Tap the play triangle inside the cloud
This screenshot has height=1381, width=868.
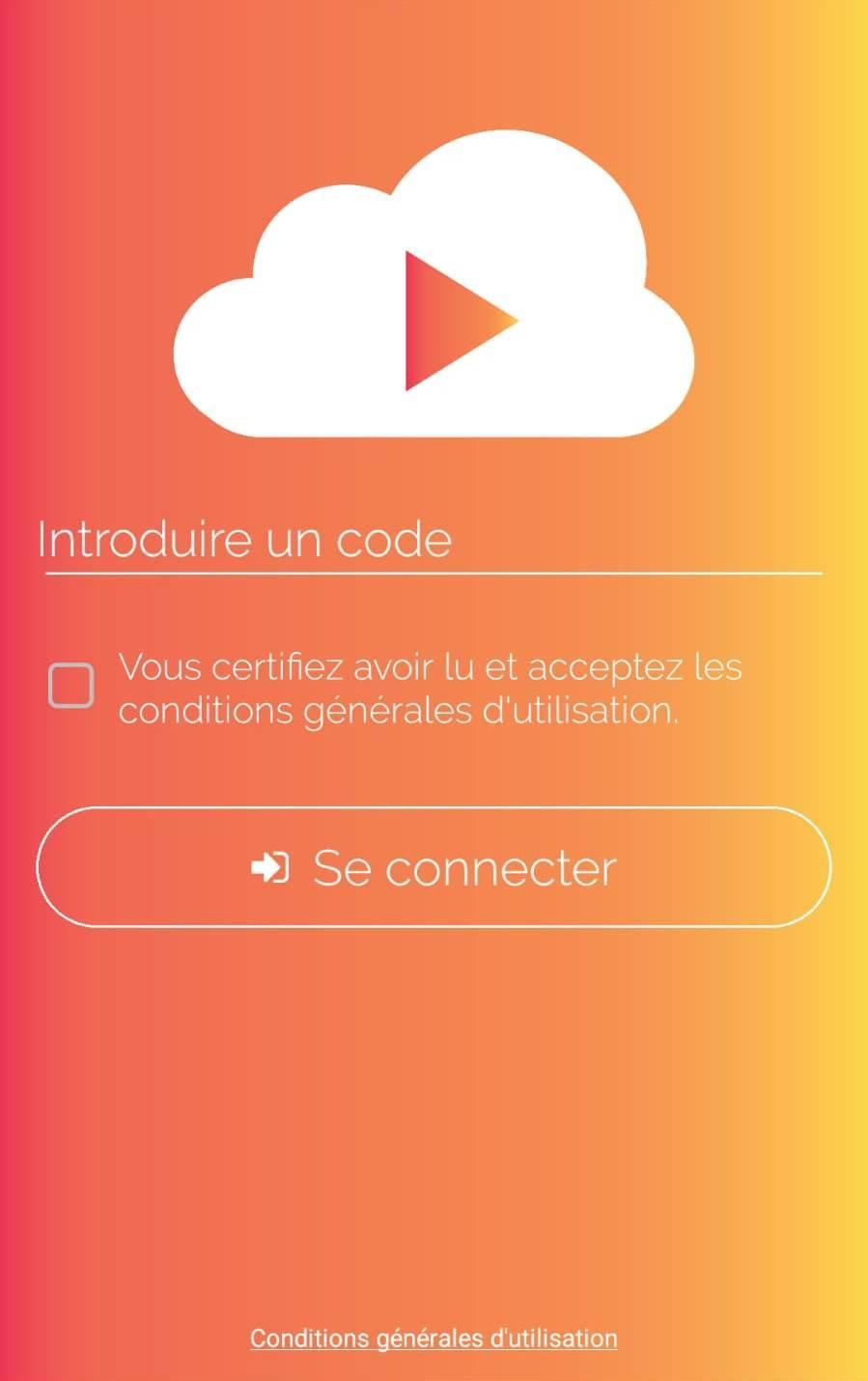click(x=454, y=319)
